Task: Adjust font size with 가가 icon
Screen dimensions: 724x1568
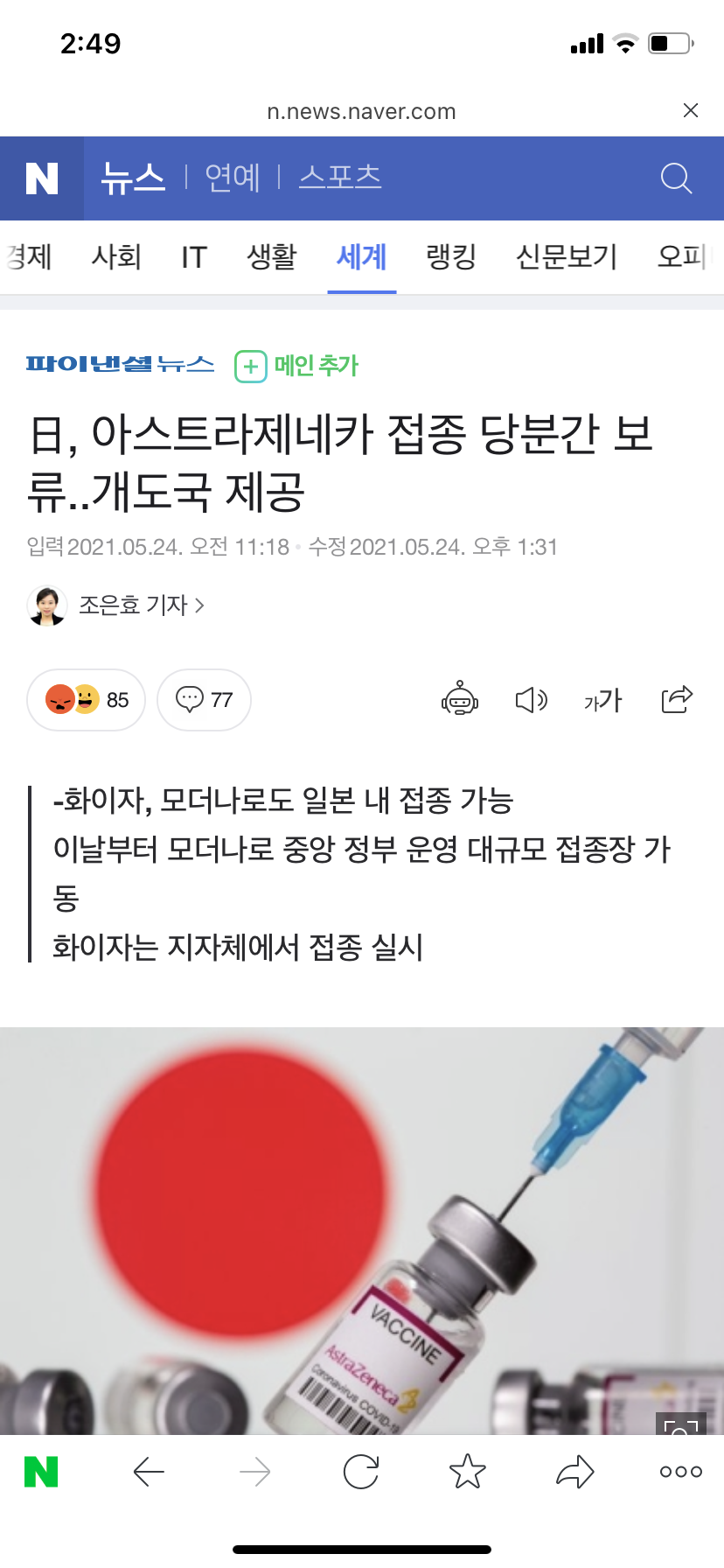Action: click(x=603, y=700)
